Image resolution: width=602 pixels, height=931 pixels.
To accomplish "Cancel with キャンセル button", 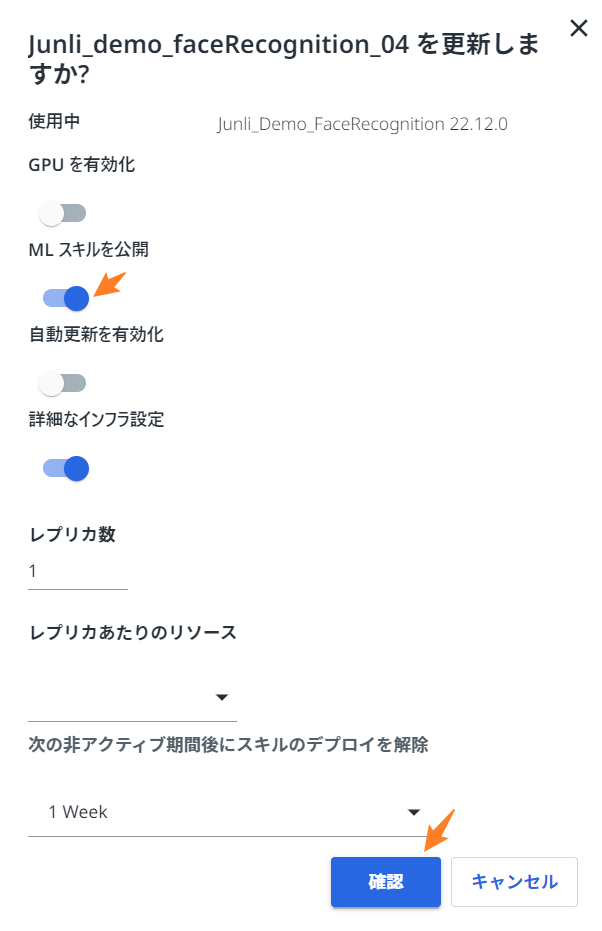I will click(x=514, y=882).
